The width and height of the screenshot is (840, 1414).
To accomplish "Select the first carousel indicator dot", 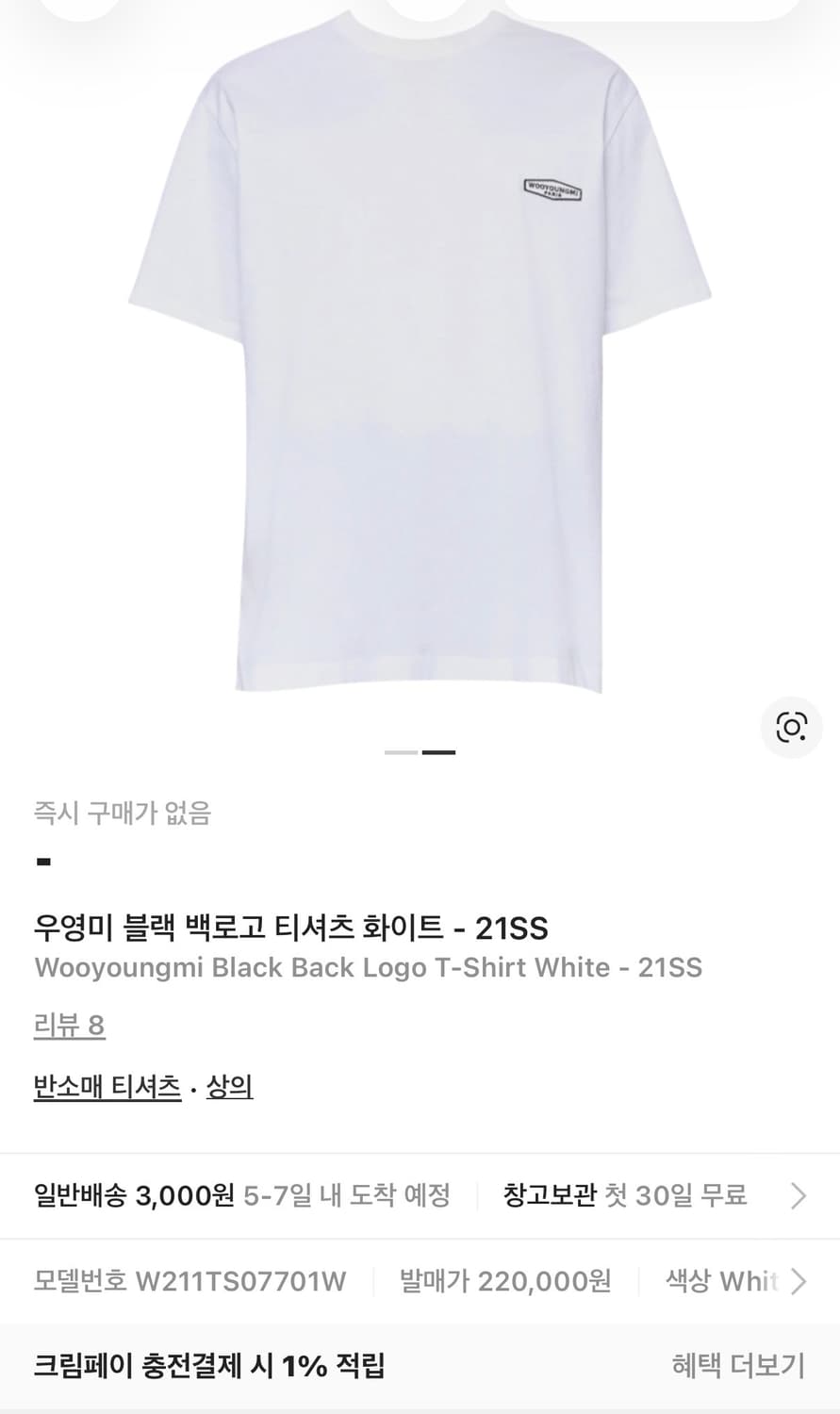I will click(x=400, y=751).
